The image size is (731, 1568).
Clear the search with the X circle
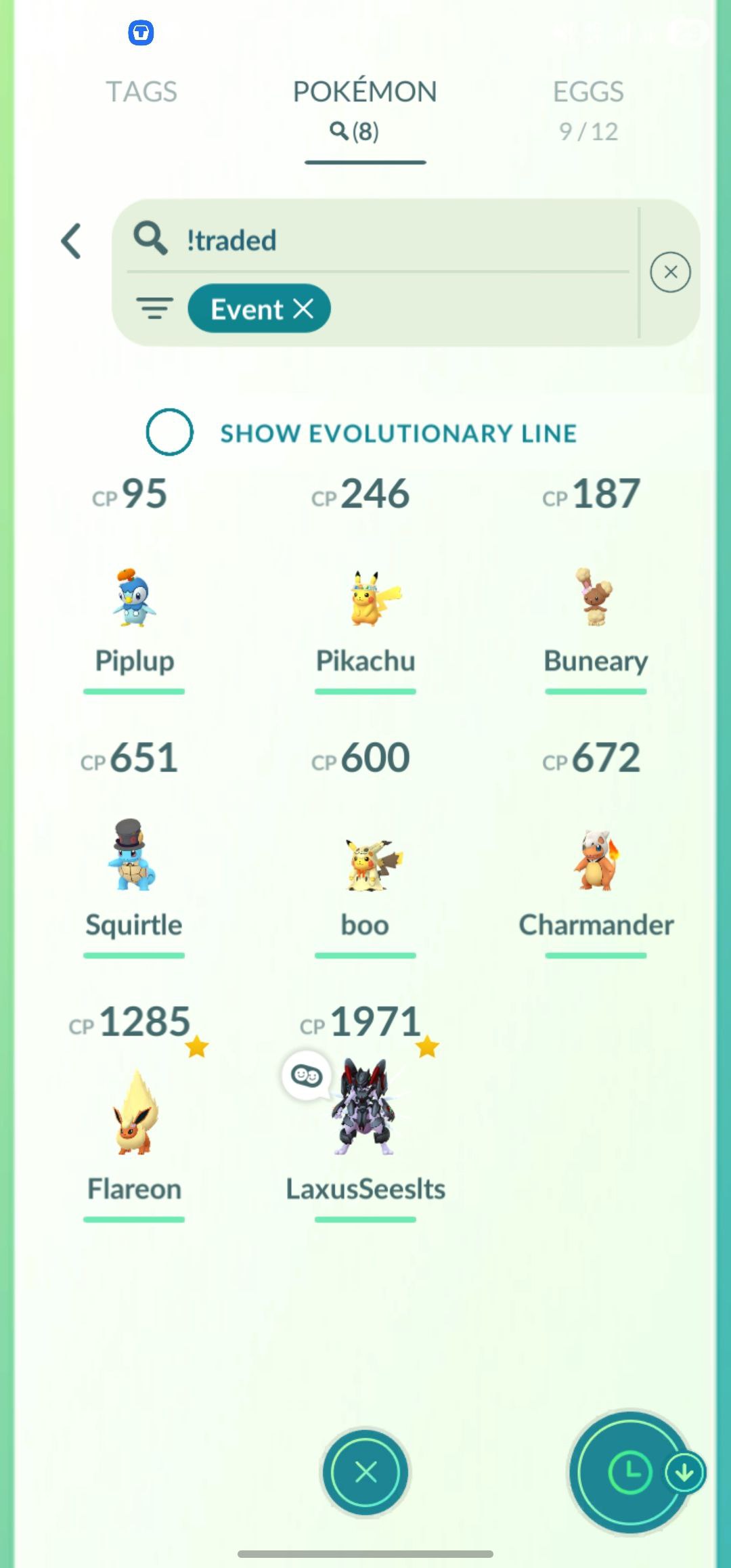click(670, 272)
